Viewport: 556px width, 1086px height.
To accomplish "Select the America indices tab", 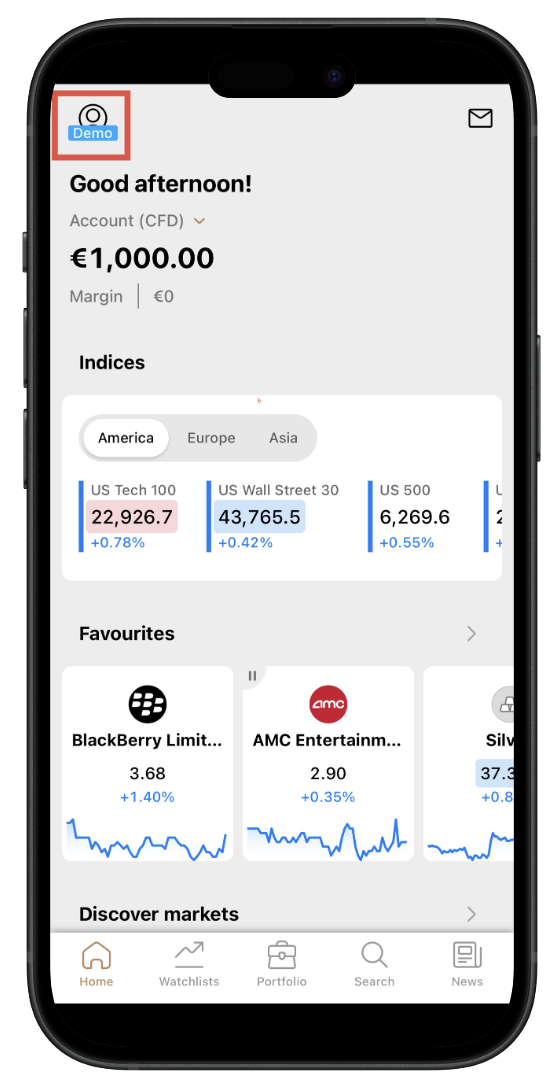I will point(125,438).
